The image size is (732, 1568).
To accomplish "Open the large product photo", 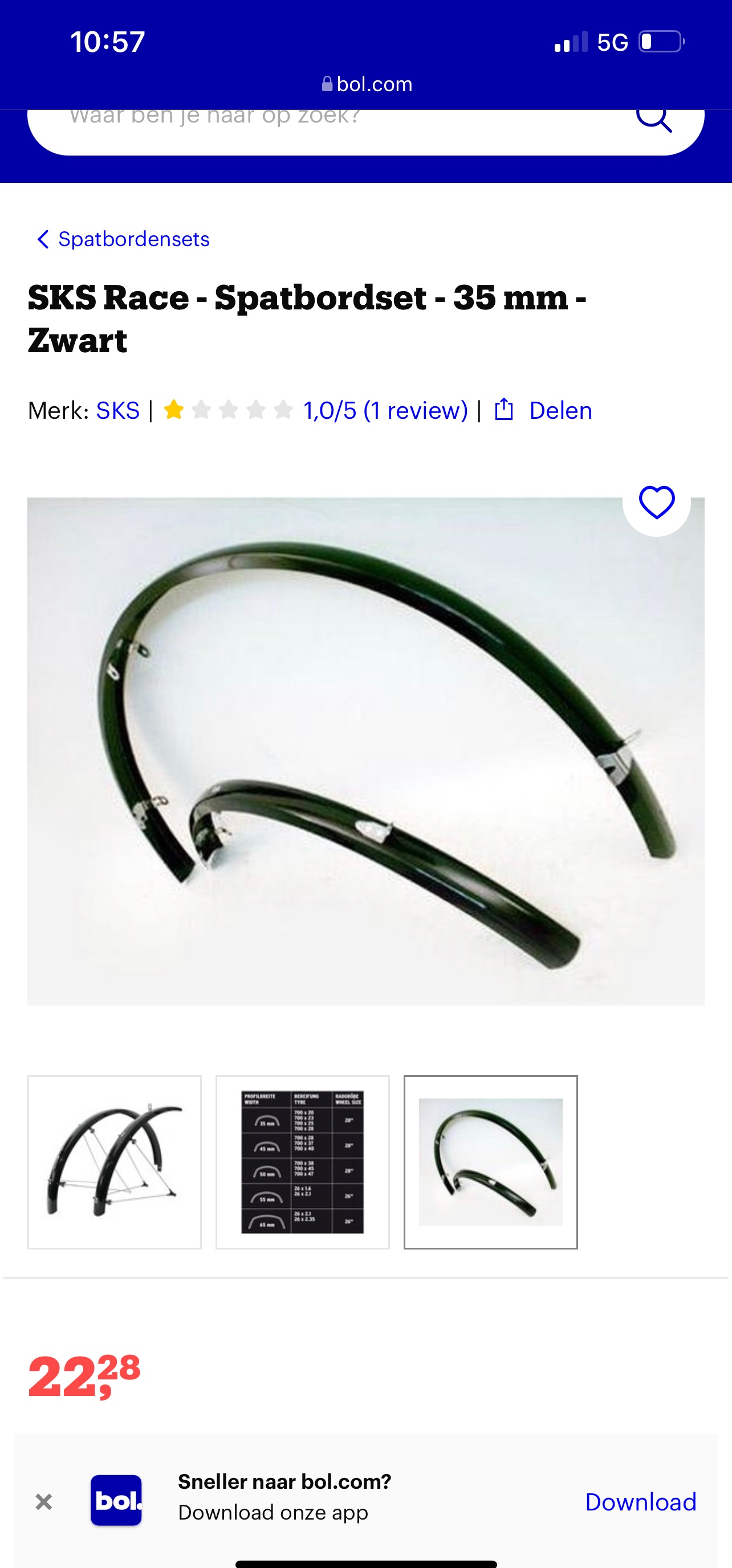I will pos(365,751).
